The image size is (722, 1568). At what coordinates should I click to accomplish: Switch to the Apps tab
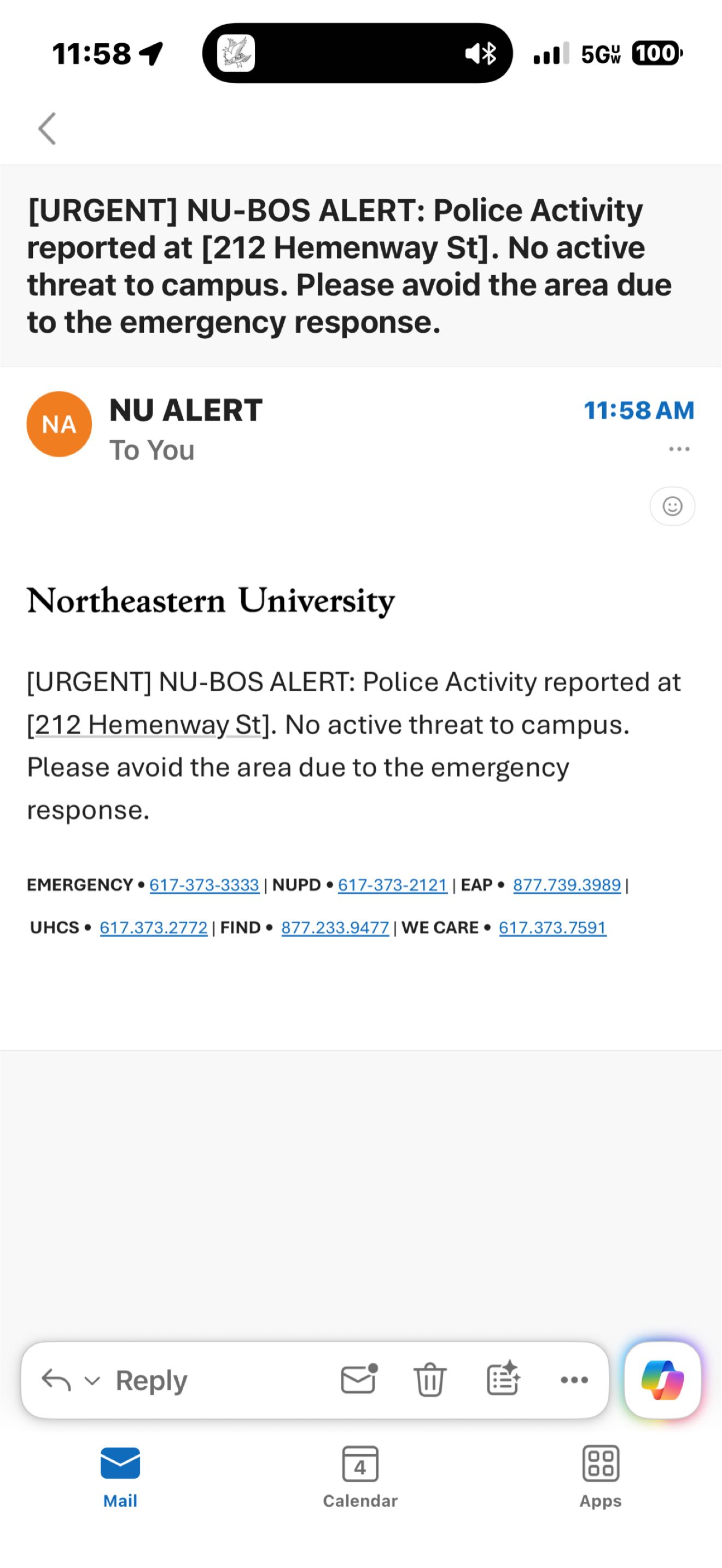[x=601, y=1476]
